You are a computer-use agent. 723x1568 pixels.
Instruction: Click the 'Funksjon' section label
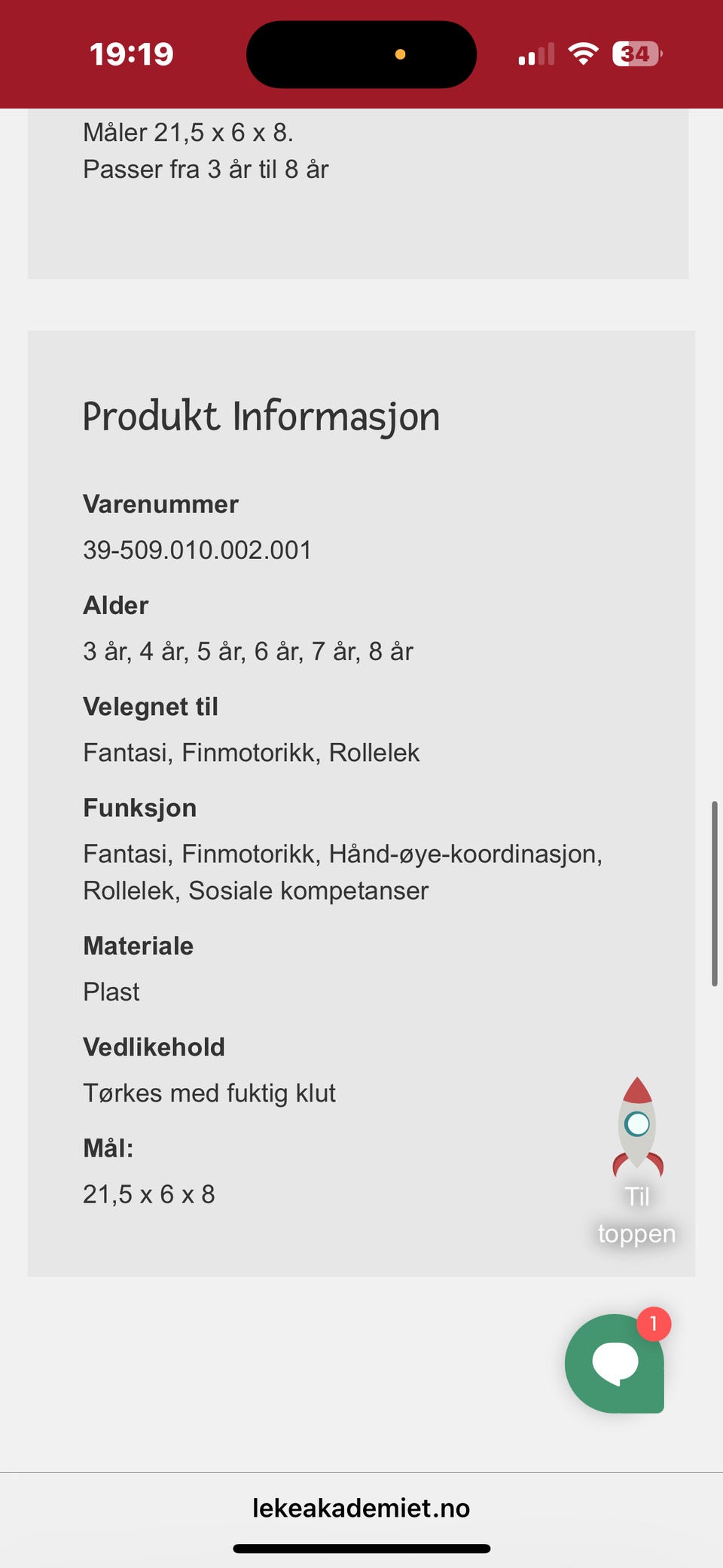[139, 807]
